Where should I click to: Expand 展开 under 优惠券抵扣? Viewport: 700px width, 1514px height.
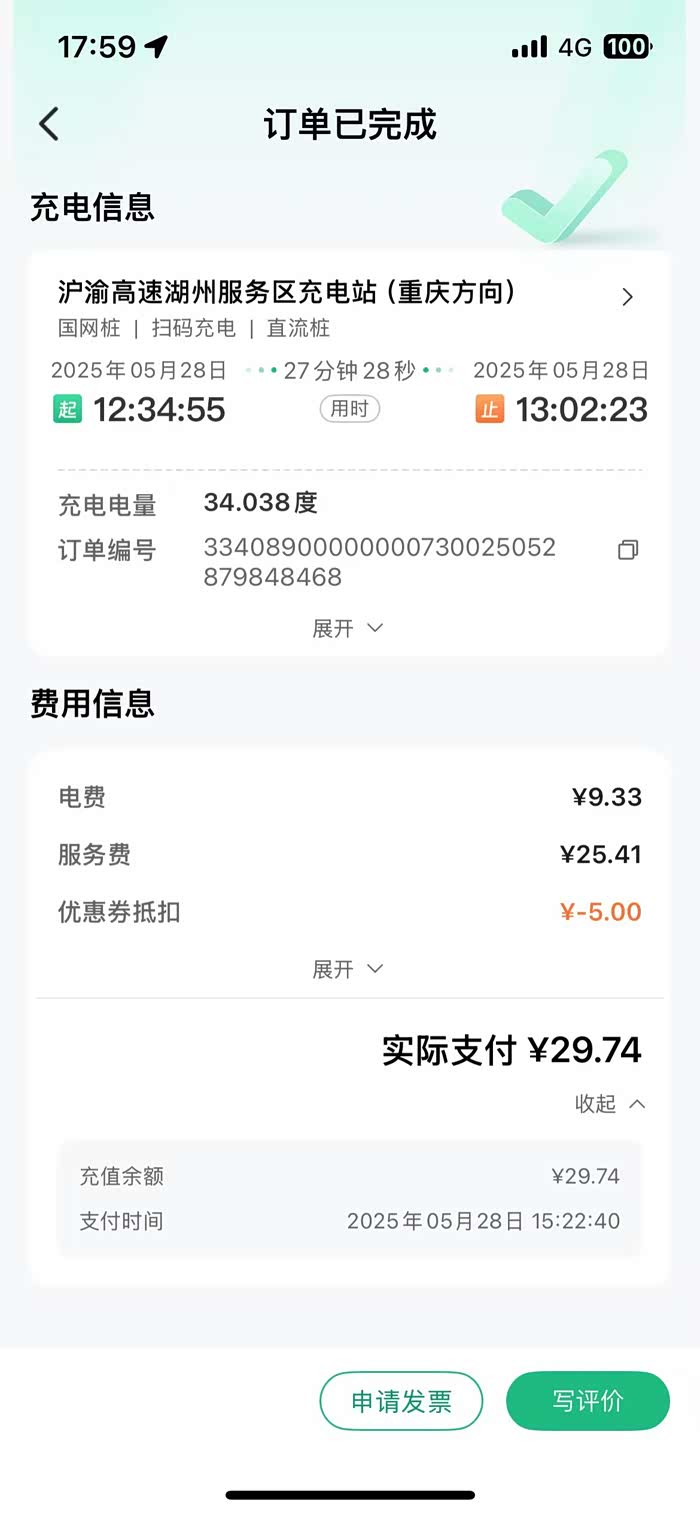347,969
